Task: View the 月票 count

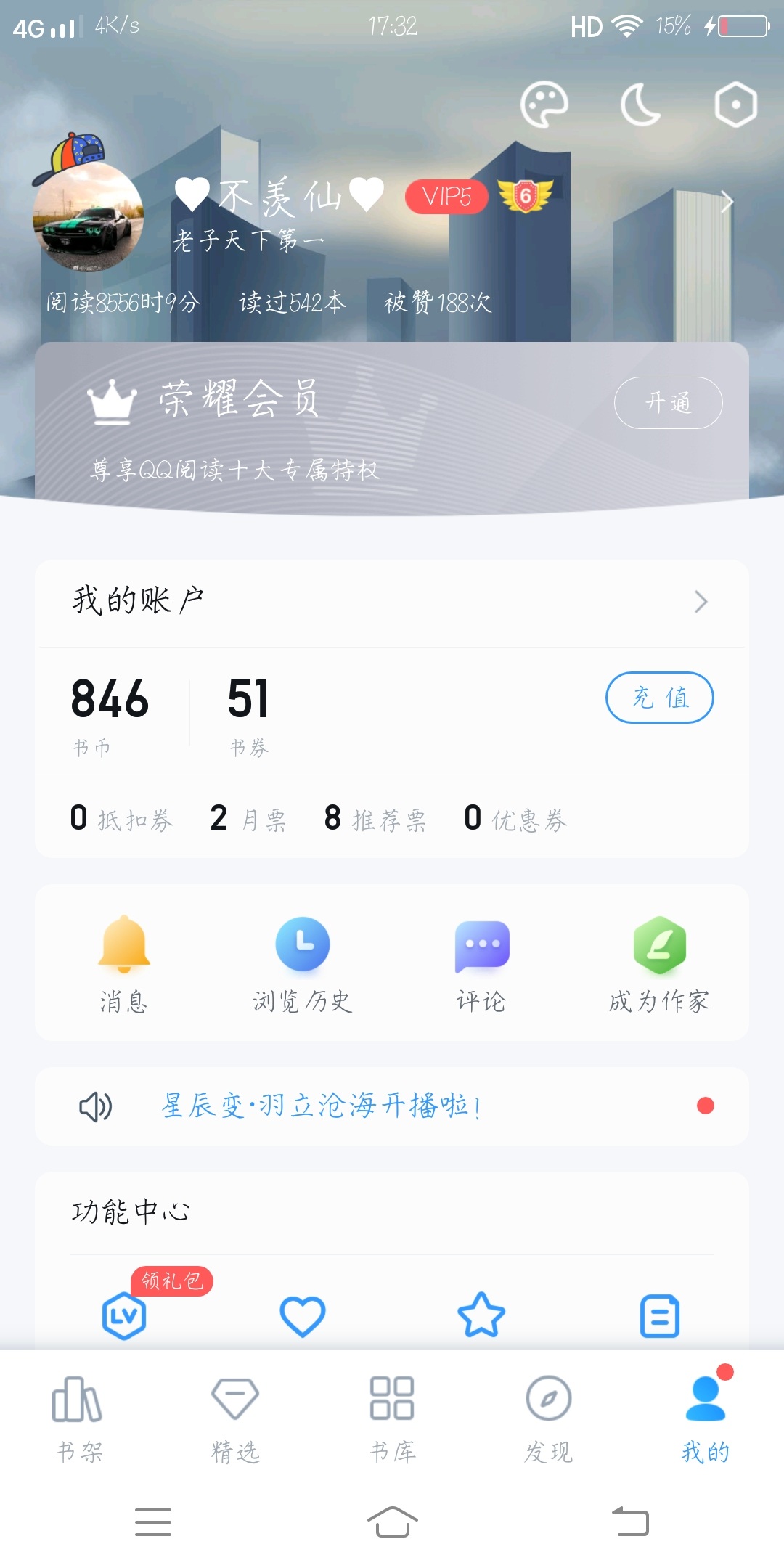Action: coord(248,820)
